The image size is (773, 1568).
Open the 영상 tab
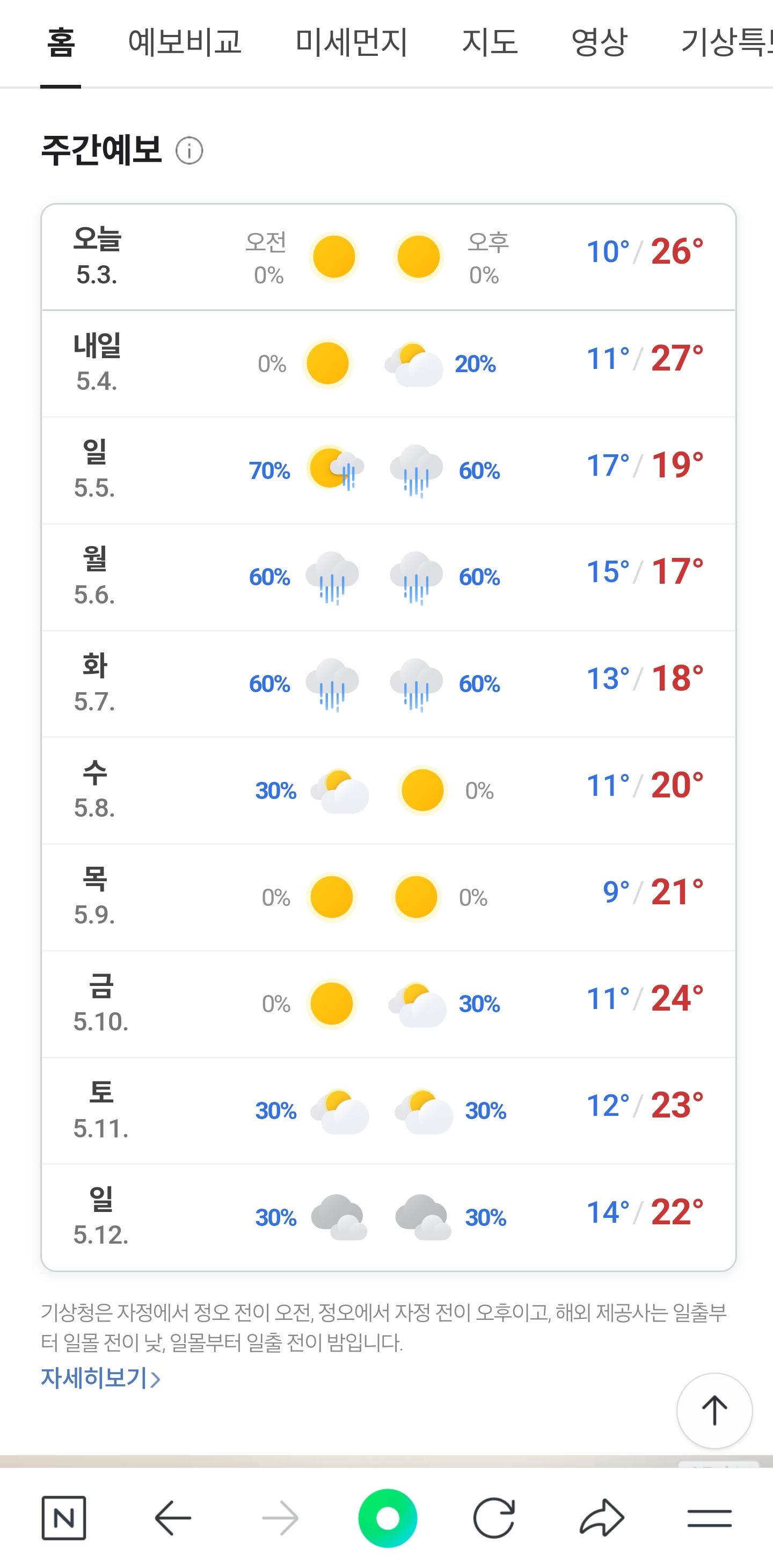tap(599, 42)
